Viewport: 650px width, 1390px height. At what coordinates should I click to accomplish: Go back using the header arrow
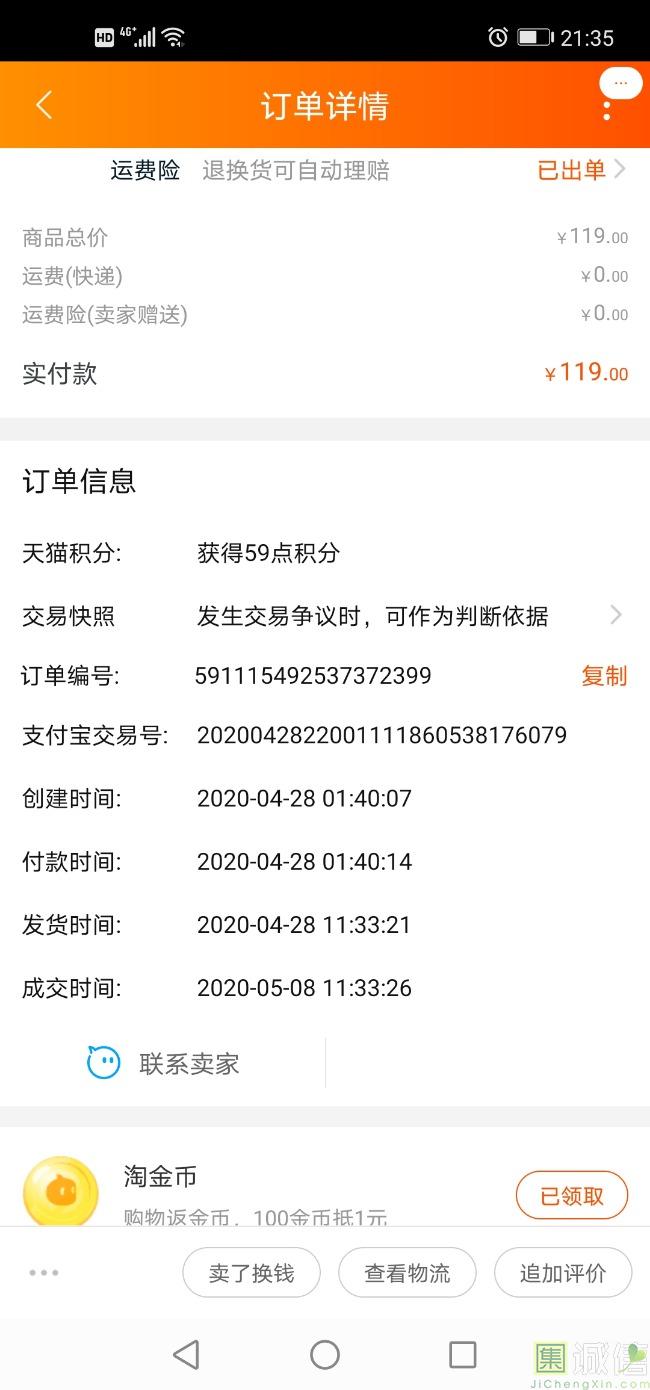click(44, 106)
